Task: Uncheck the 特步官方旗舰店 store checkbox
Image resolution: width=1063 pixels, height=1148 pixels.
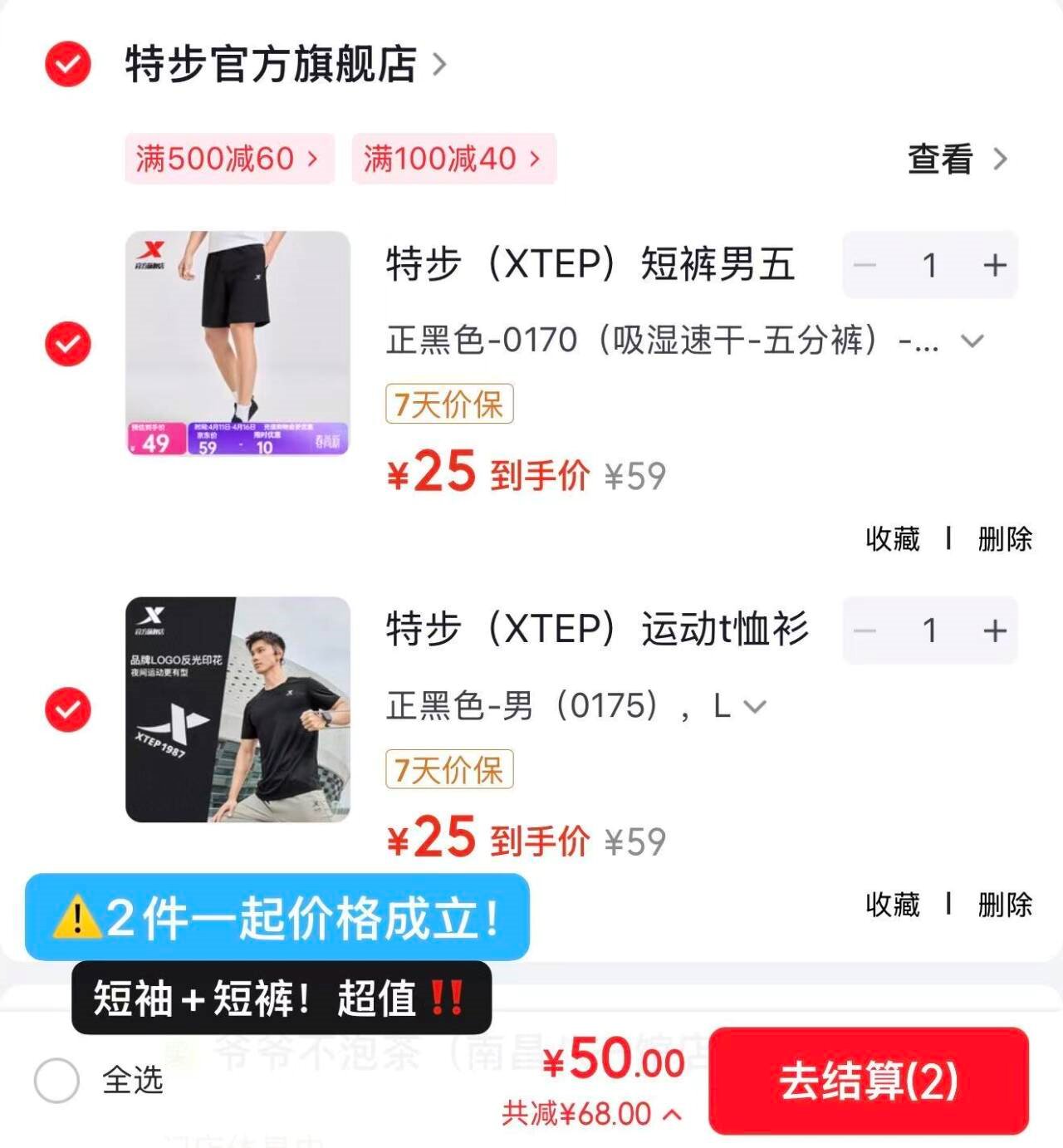Action: [67, 64]
